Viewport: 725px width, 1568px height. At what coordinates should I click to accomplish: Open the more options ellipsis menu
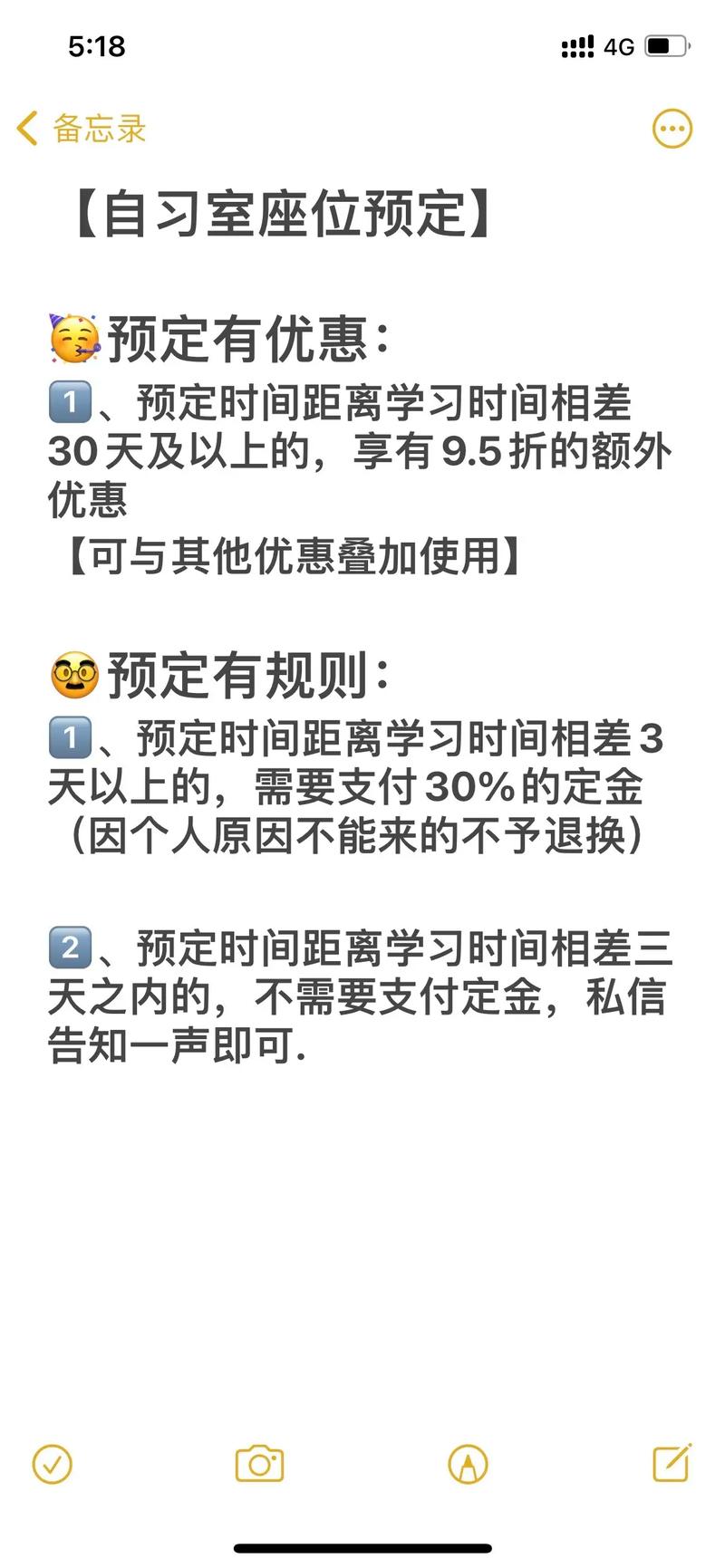click(672, 129)
